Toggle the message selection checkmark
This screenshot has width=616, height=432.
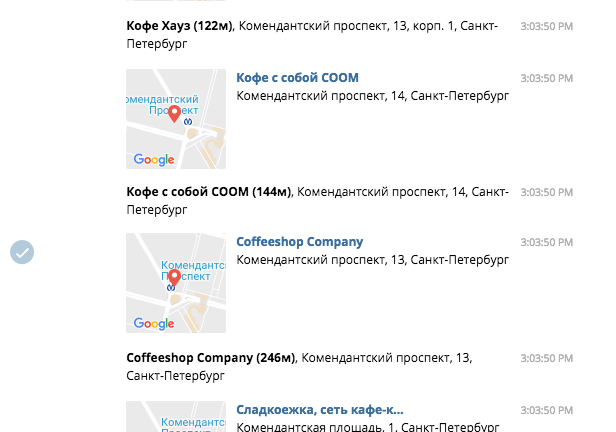click(x=23, y=252)
